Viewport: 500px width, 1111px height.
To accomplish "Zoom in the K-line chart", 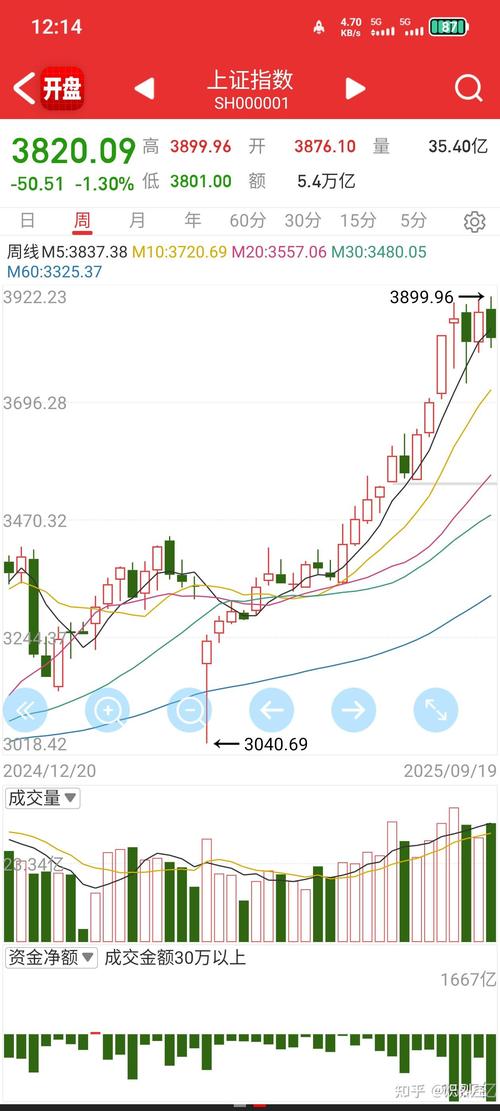I will point(108,709).
